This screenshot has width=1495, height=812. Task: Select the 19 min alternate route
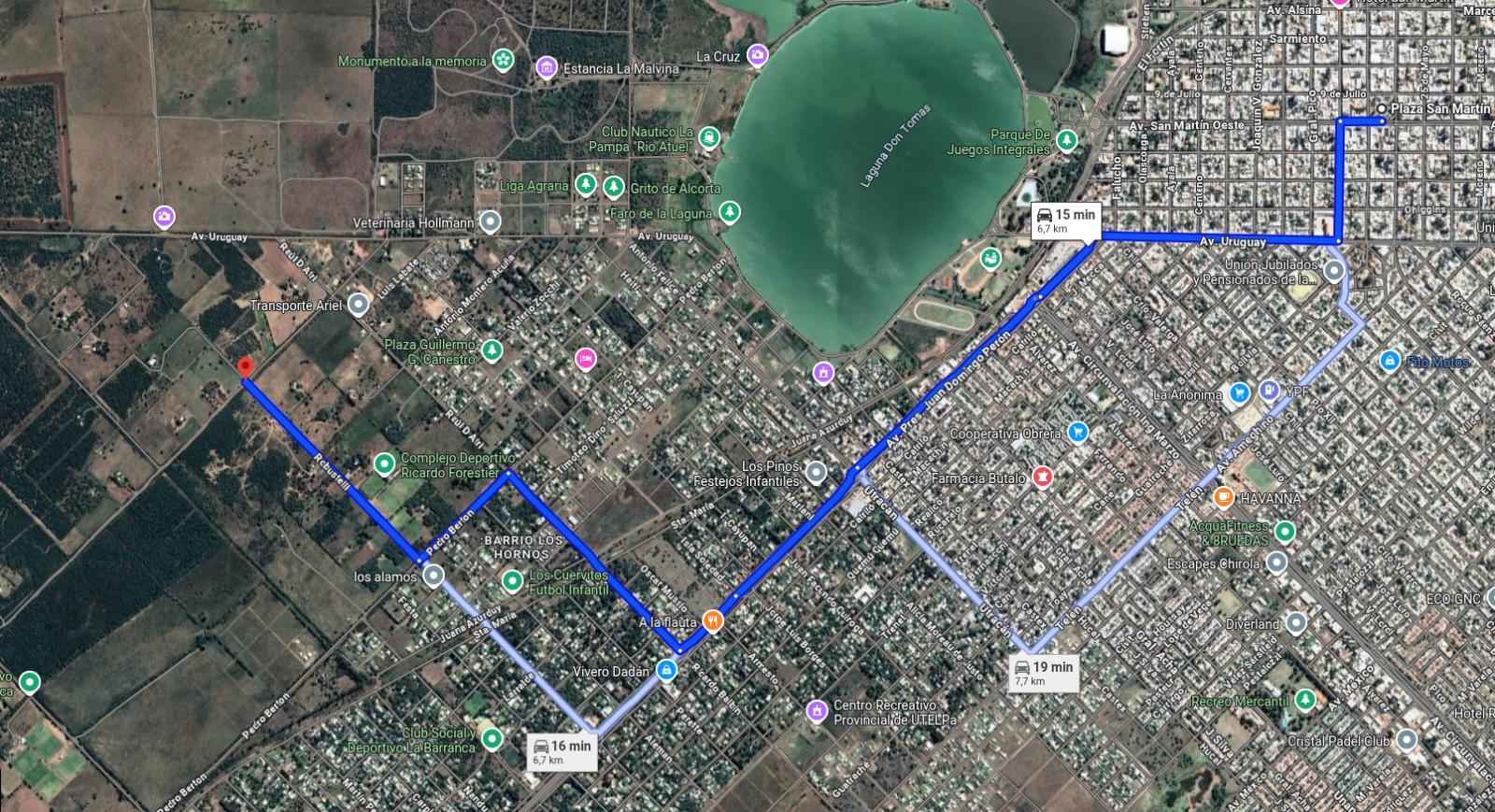click(x=1044, y=673)
